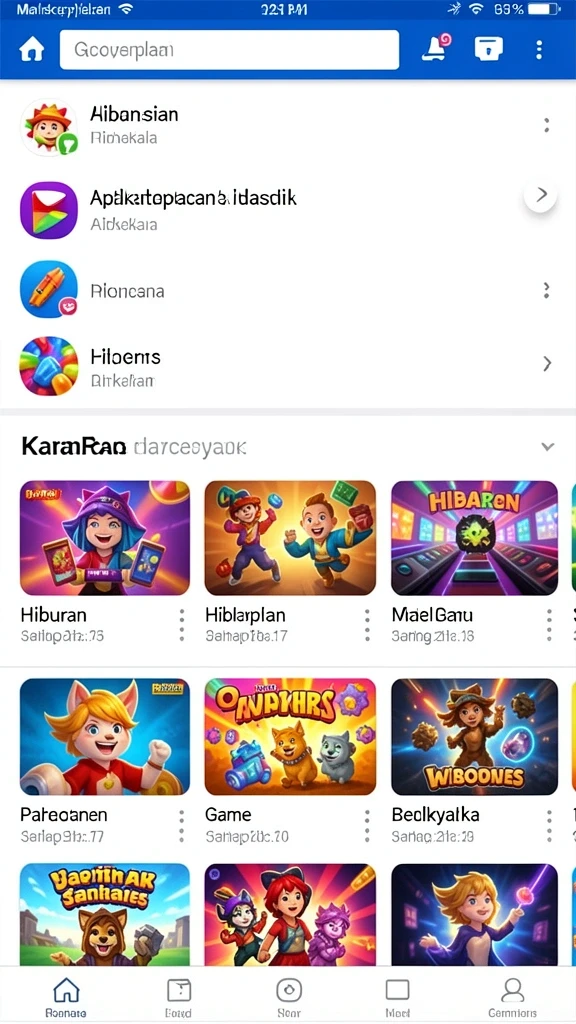Switch to the circular center bottom tab
This screenshot has width=576, height=1024.
pos(289,997)
